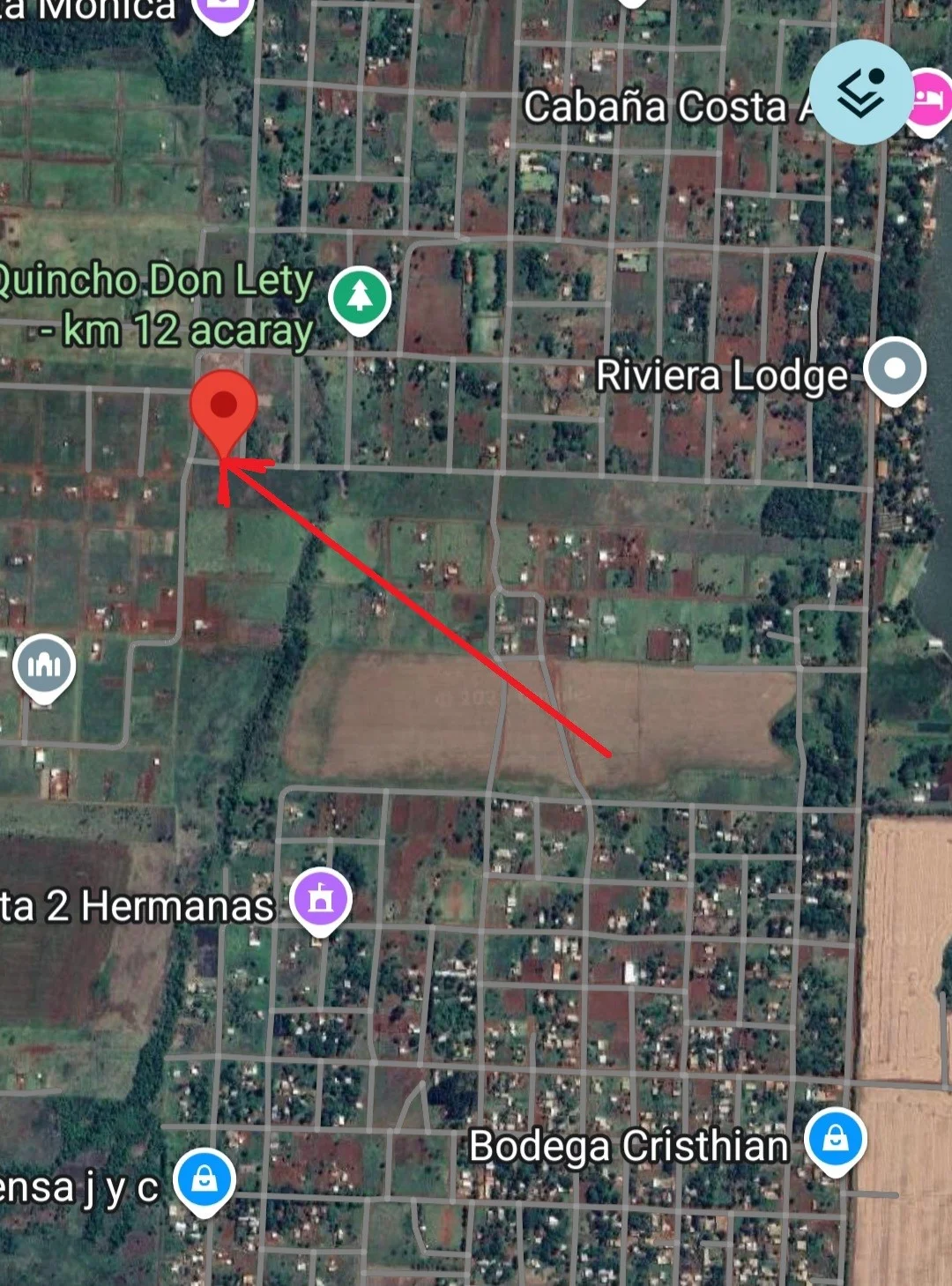Tap the Quincho Don Lety park marker

click(359, 297)
